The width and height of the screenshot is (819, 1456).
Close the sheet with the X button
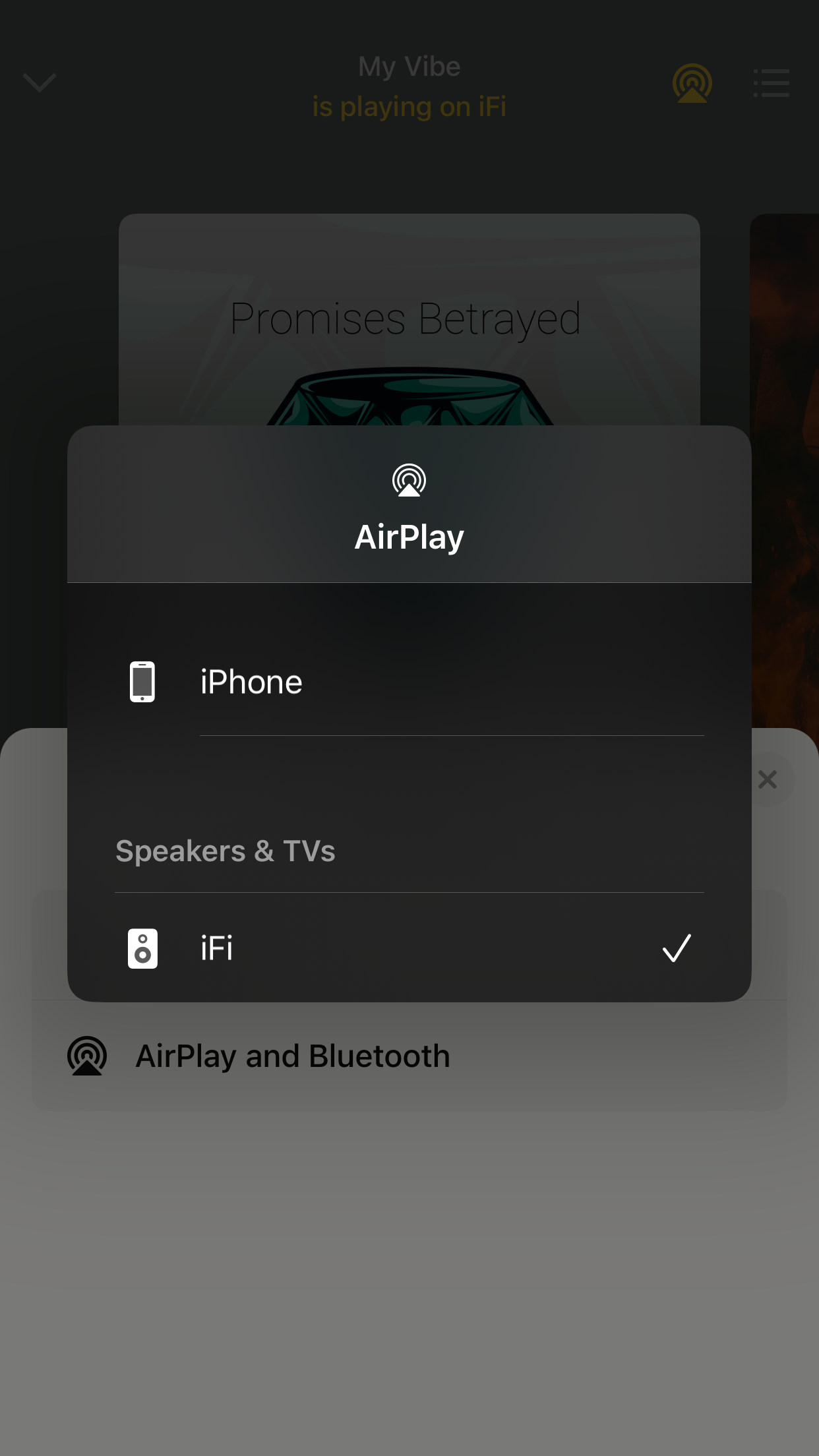coord(768,779)
